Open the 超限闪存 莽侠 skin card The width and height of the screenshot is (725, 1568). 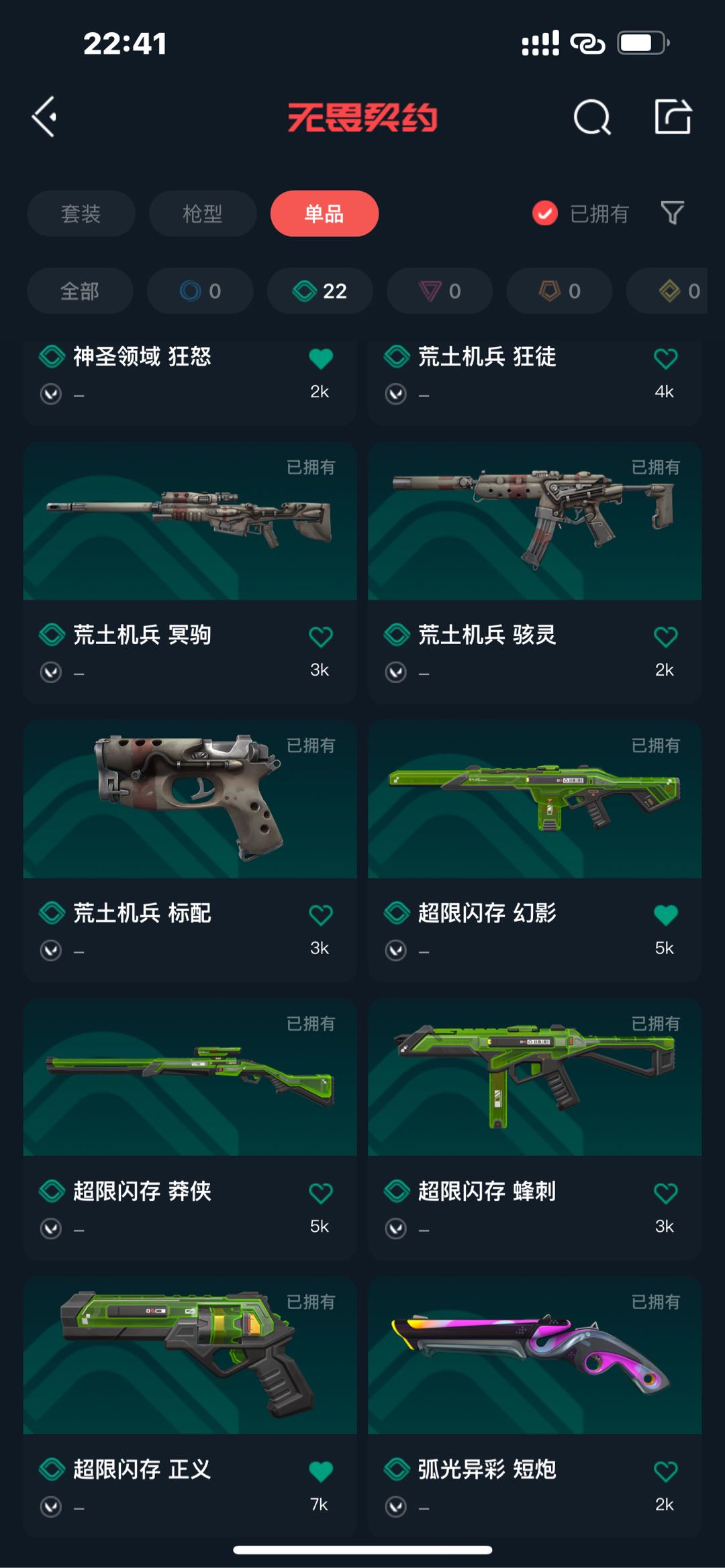(190, 1129)
